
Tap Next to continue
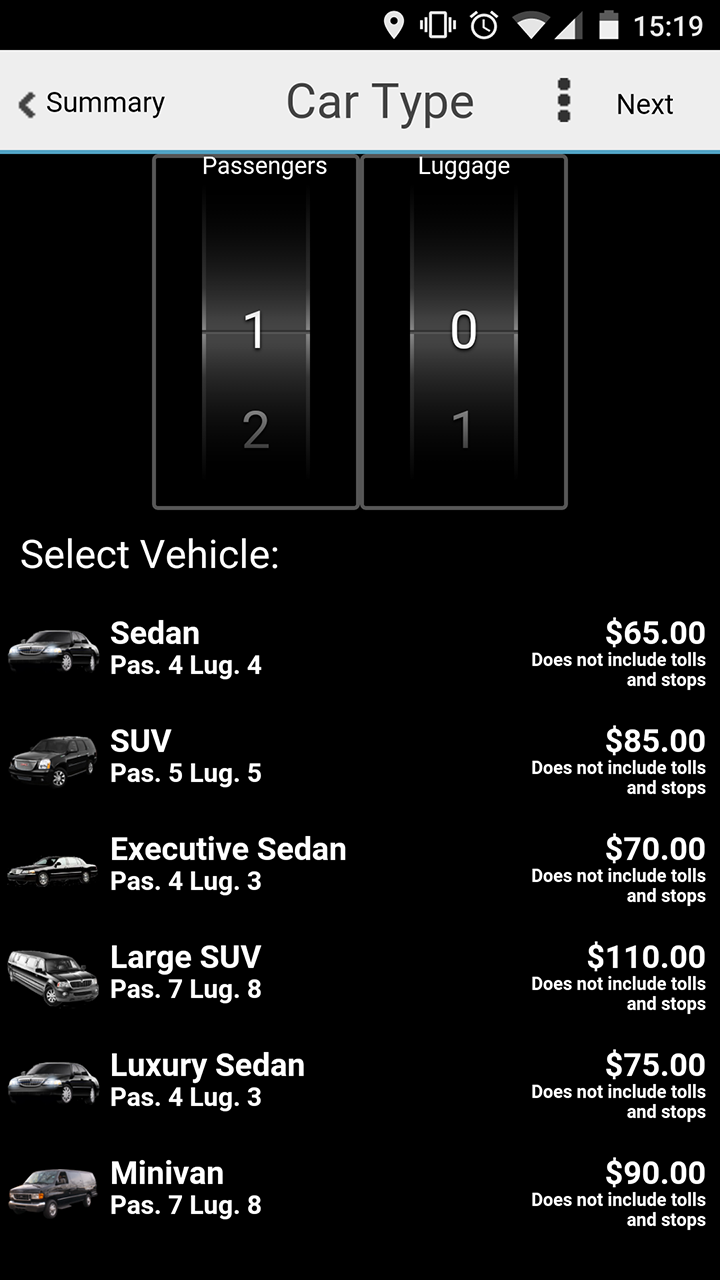pyautogui.click(x=645, y=104)
